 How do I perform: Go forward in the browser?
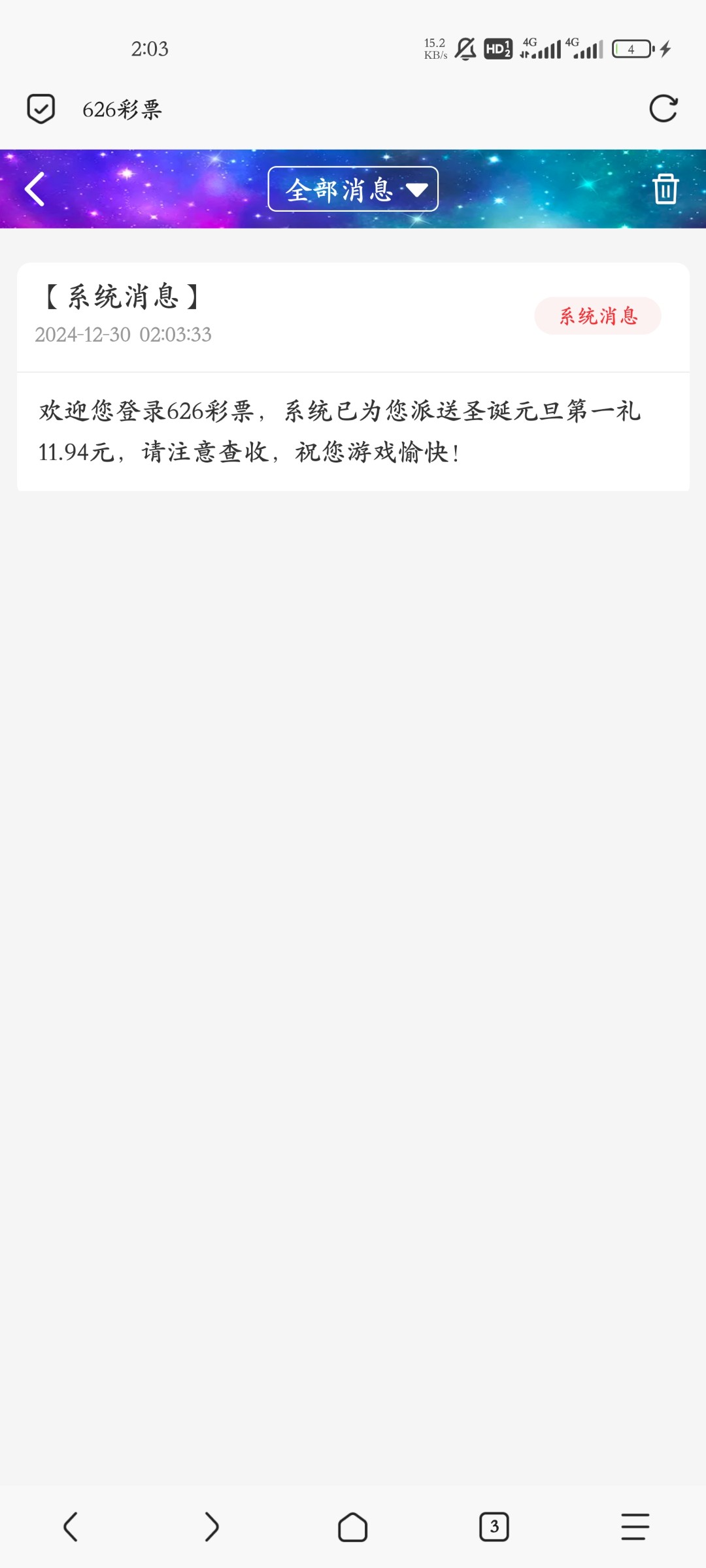click(x=211, y=1527)
